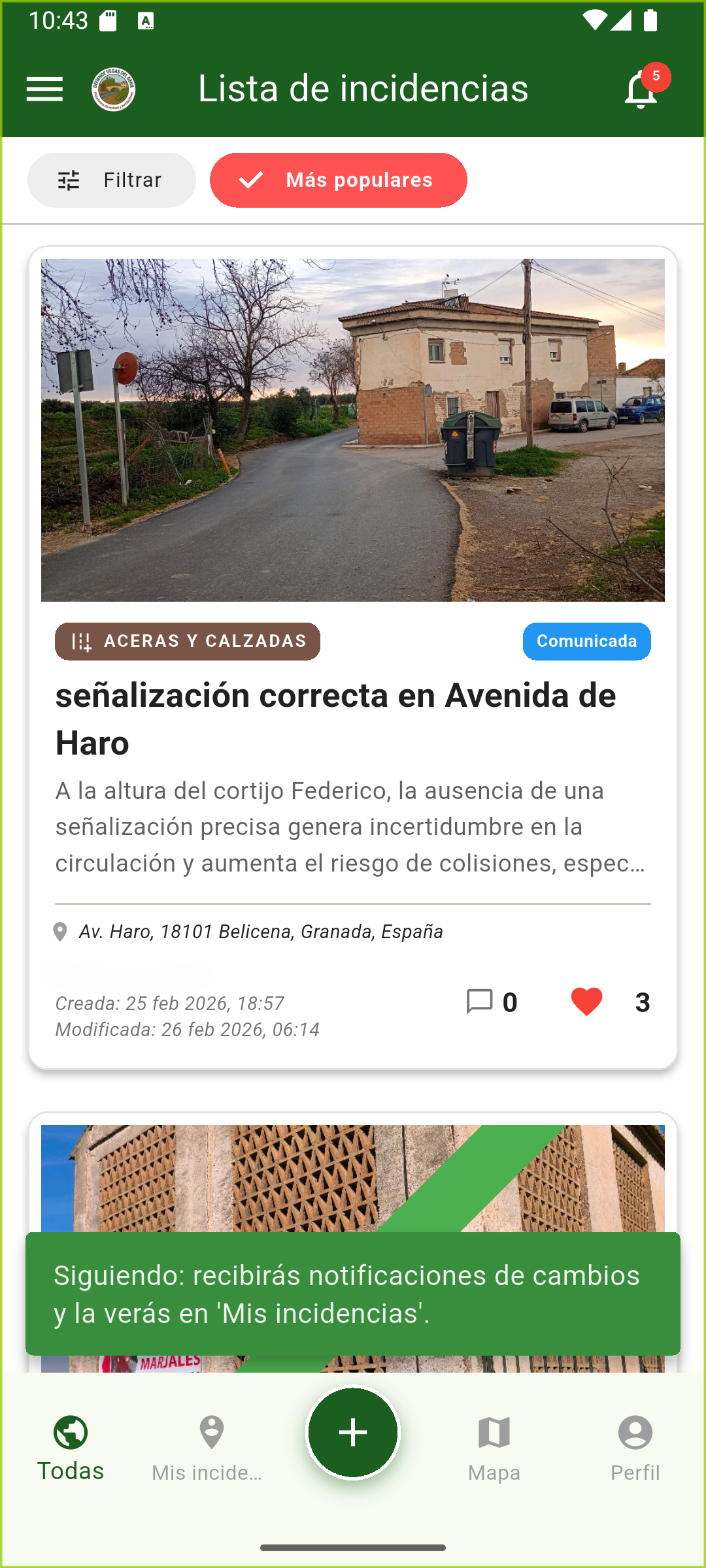Open the hamburger drawer menu

[44, 89]
